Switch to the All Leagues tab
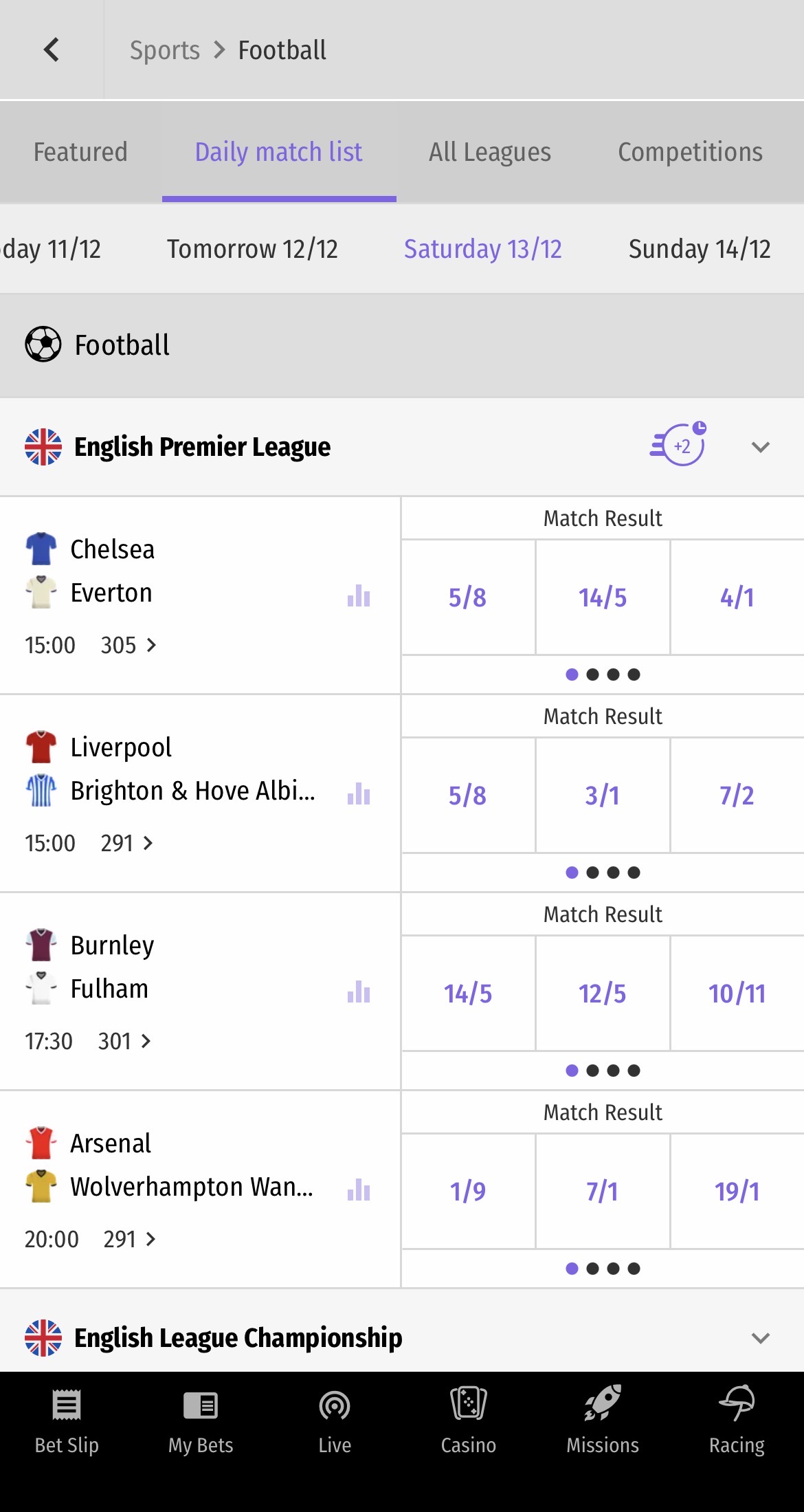The image size is (804, 1512). coord(489,152)
